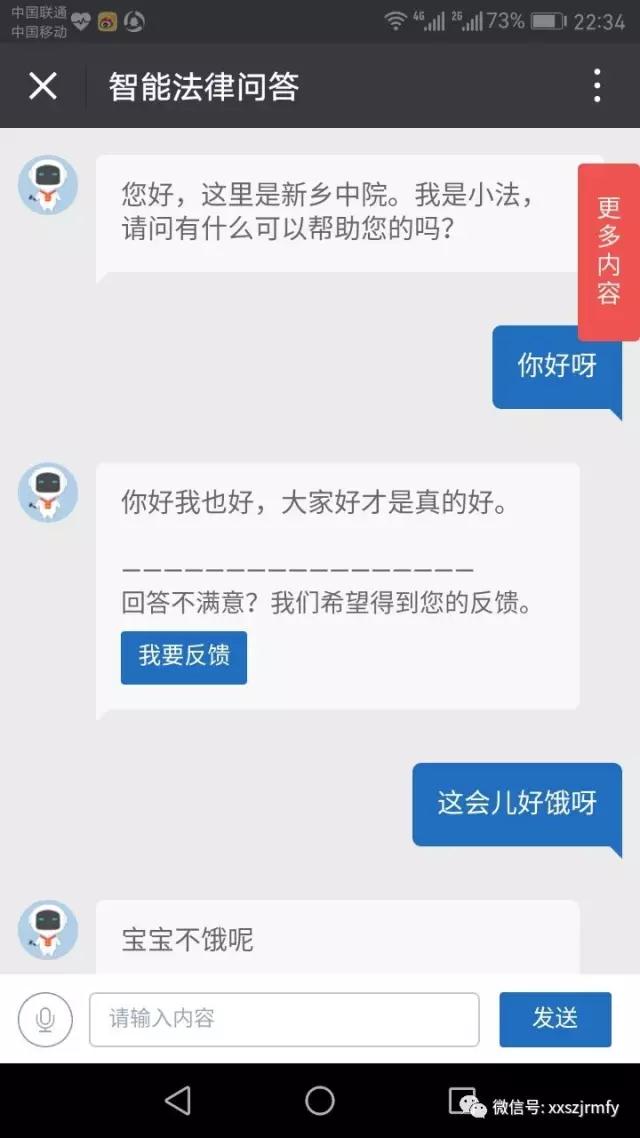Image resolution: width=640 pixels, height=1138 pixels.
Task: Focus the 请输入内容 text field
Action: coord(284,1019)
